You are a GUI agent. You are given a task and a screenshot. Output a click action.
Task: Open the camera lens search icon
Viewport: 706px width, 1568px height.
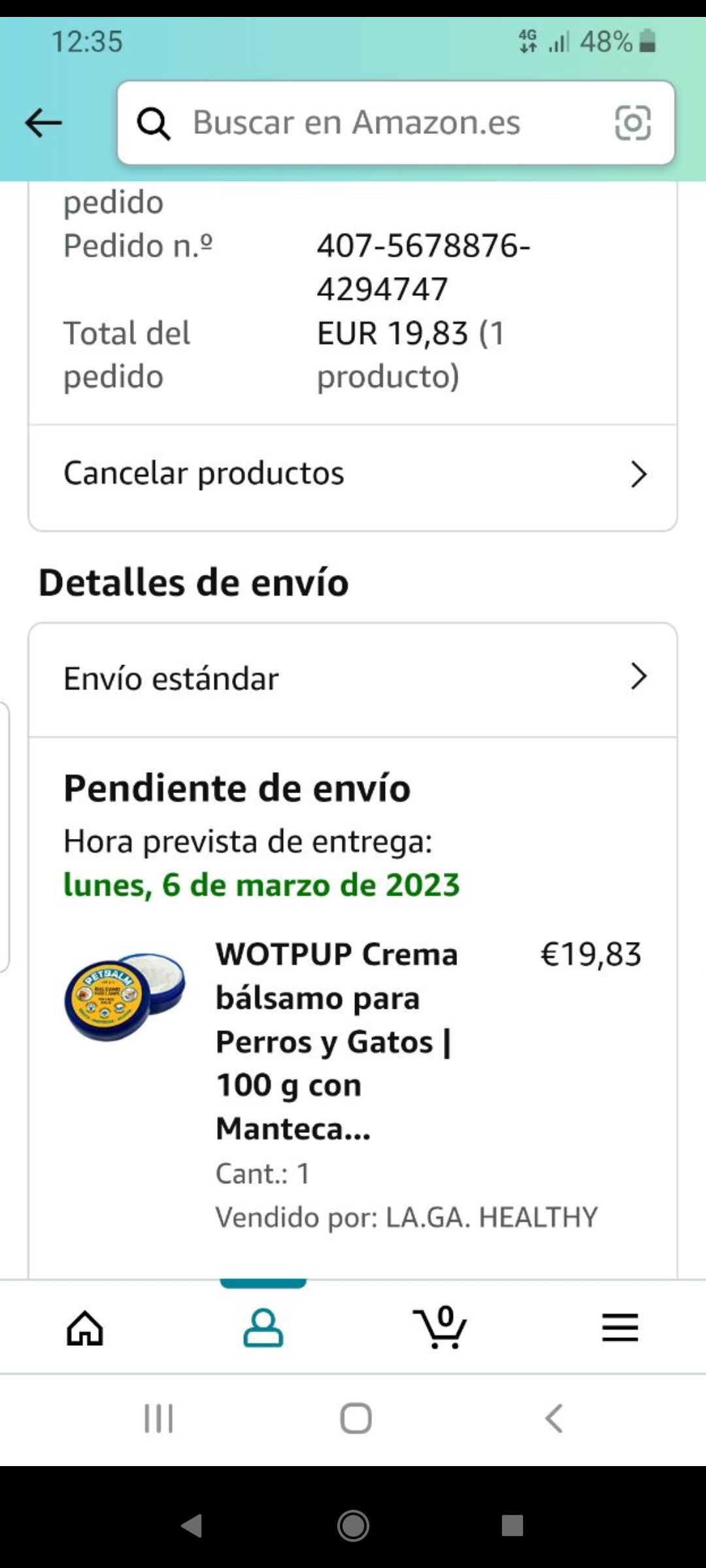pos(632,123)
